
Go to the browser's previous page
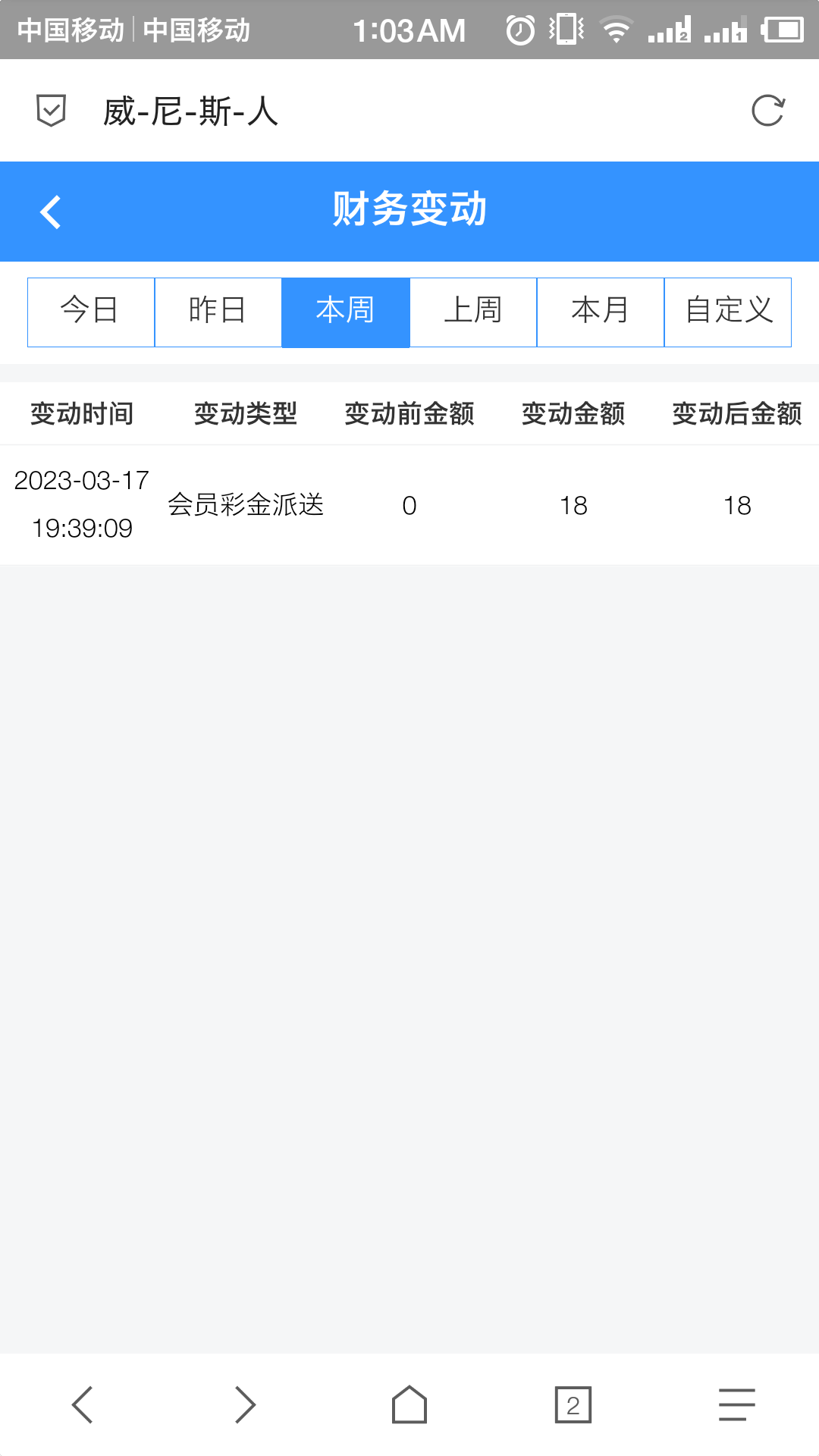(x=82, y=1404)
